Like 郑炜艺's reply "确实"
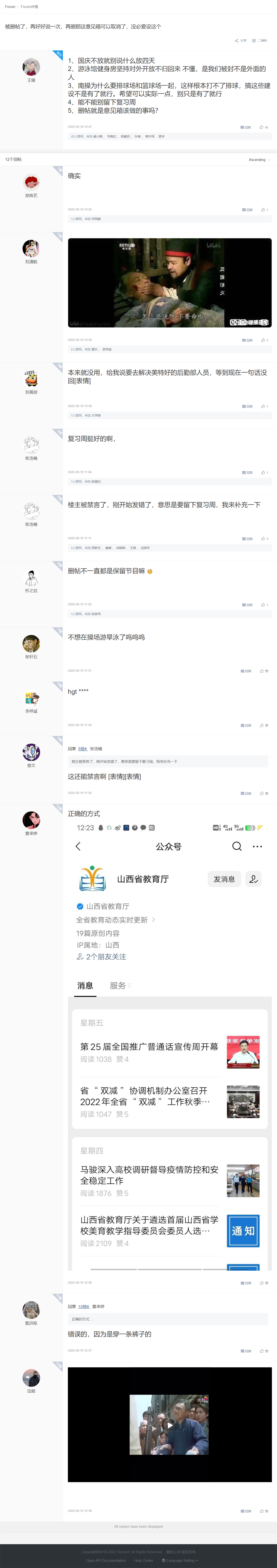 (x=264, y=209)
